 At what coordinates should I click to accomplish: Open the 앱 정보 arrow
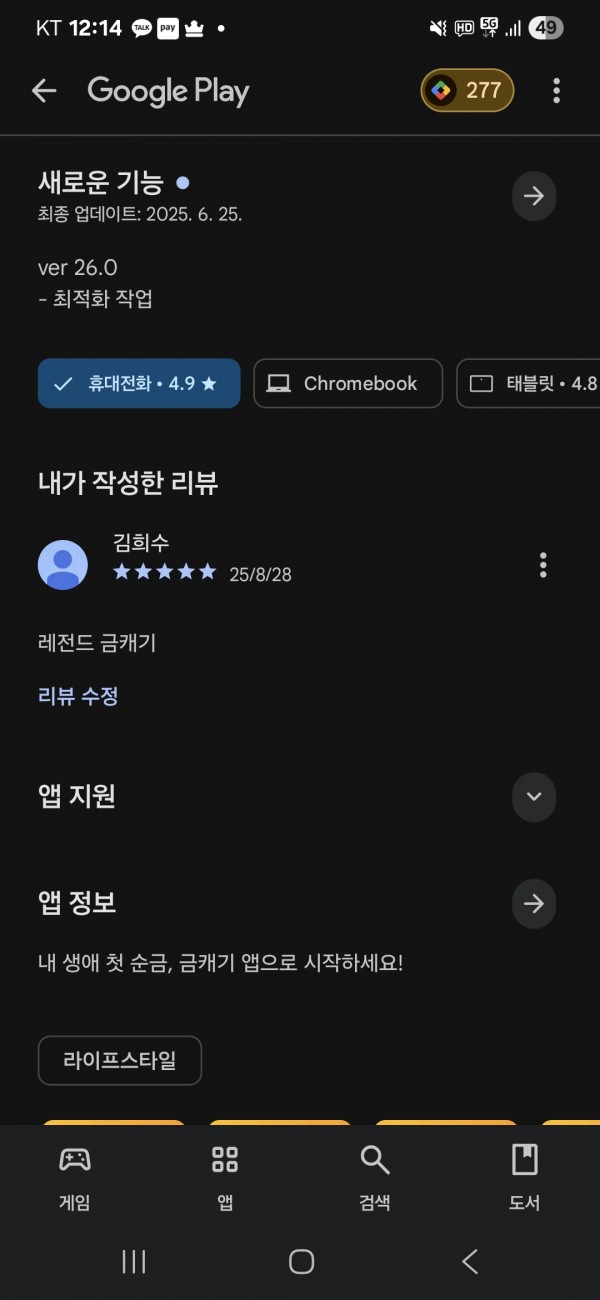coord(534,904)
